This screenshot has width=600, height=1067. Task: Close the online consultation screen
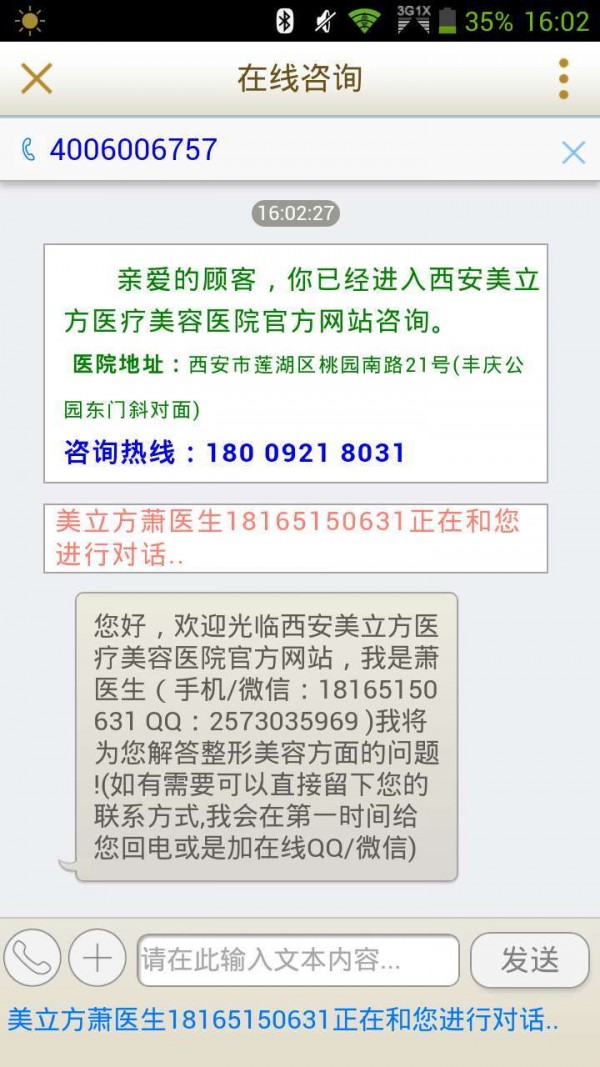pyautogui.click(x=36, y=78)
